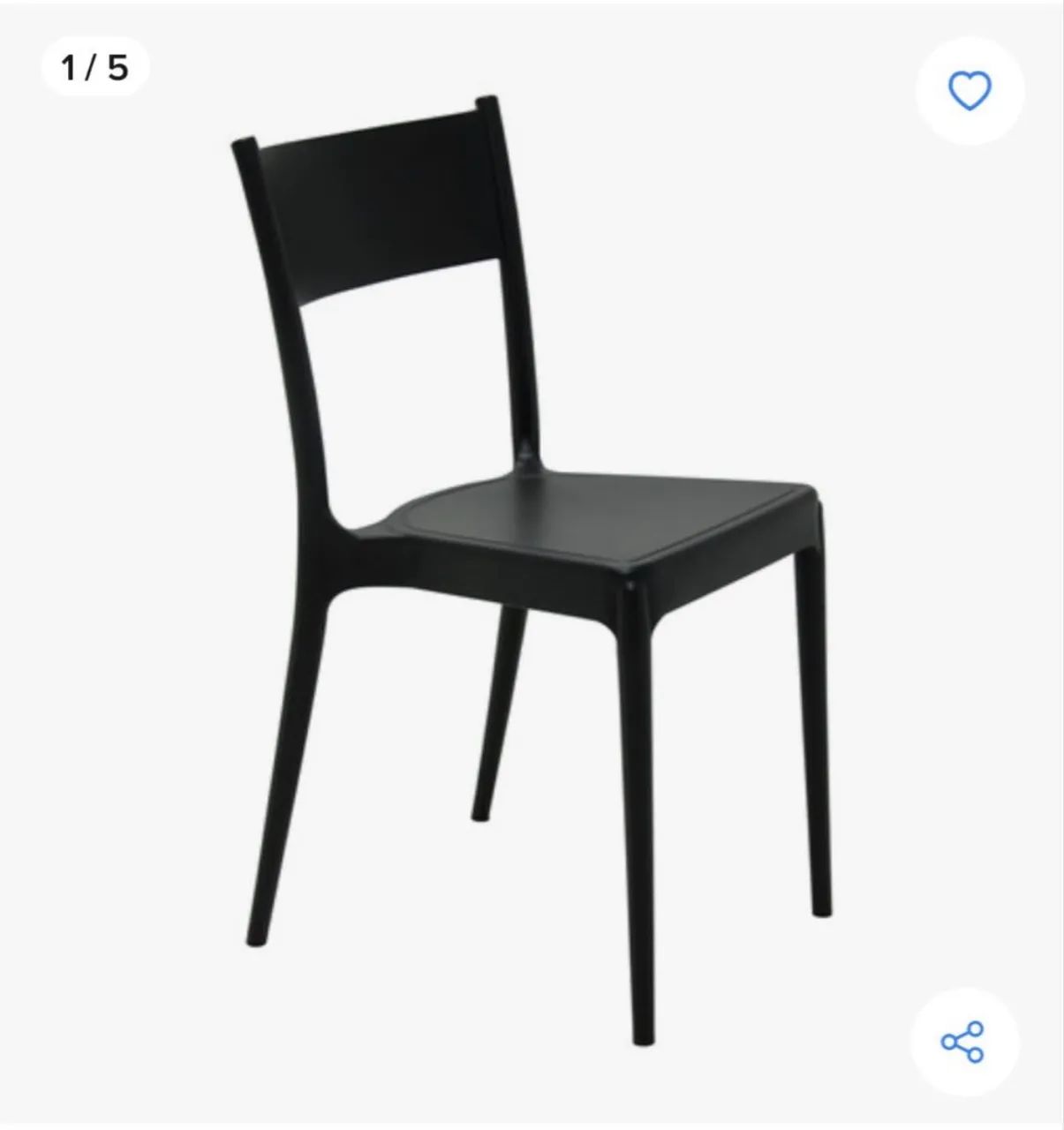Share this chair product
The height and width of the screenshot is (1130, 1064).
pyautogui.click(x=962, y=1042)
